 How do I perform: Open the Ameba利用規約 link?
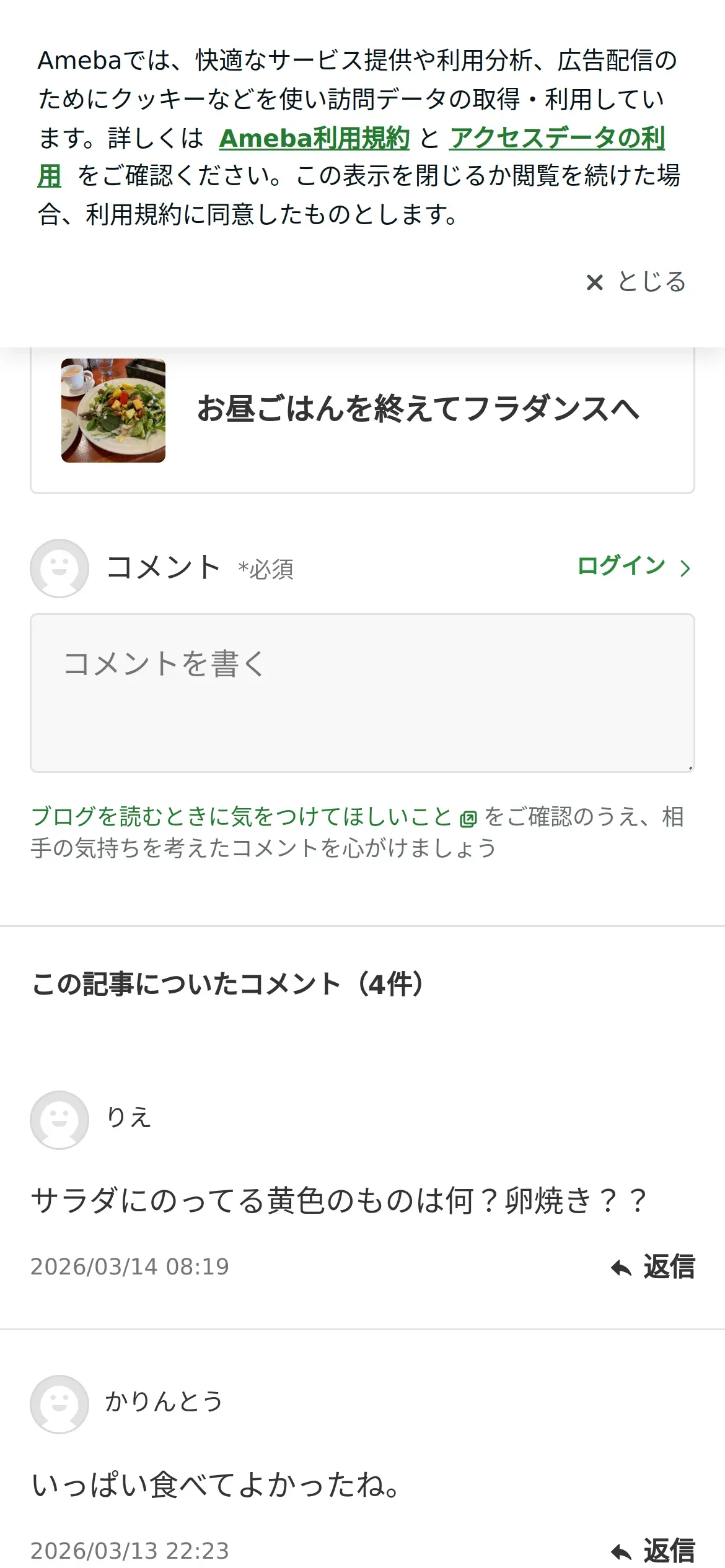click(x=314, y=138)
